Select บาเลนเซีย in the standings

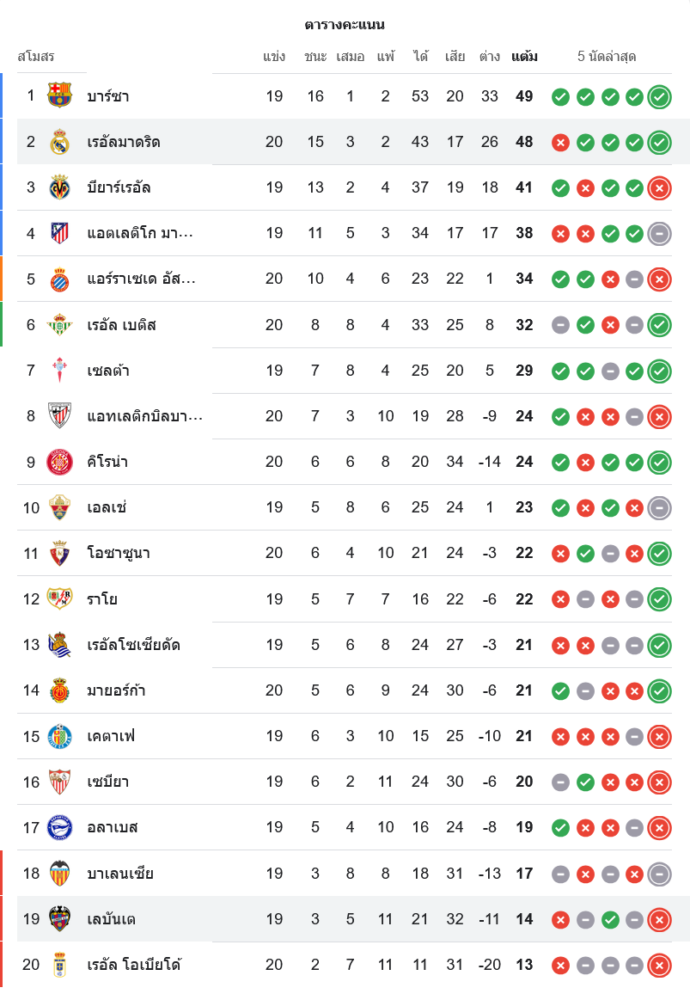(120, 873)
